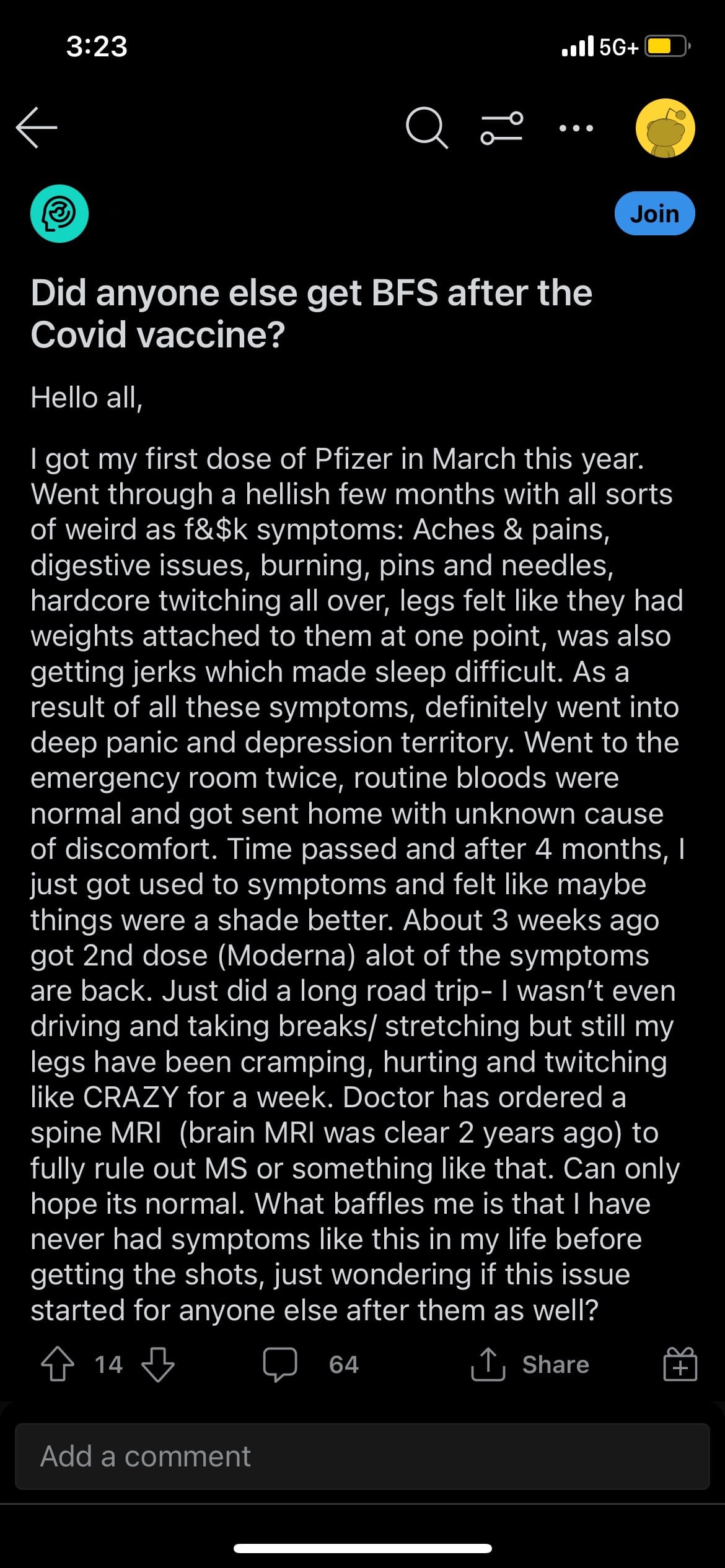Image resolution: width=725 pixels, height=1568 pixels.
Task: Share this post
Action: 530,1364
